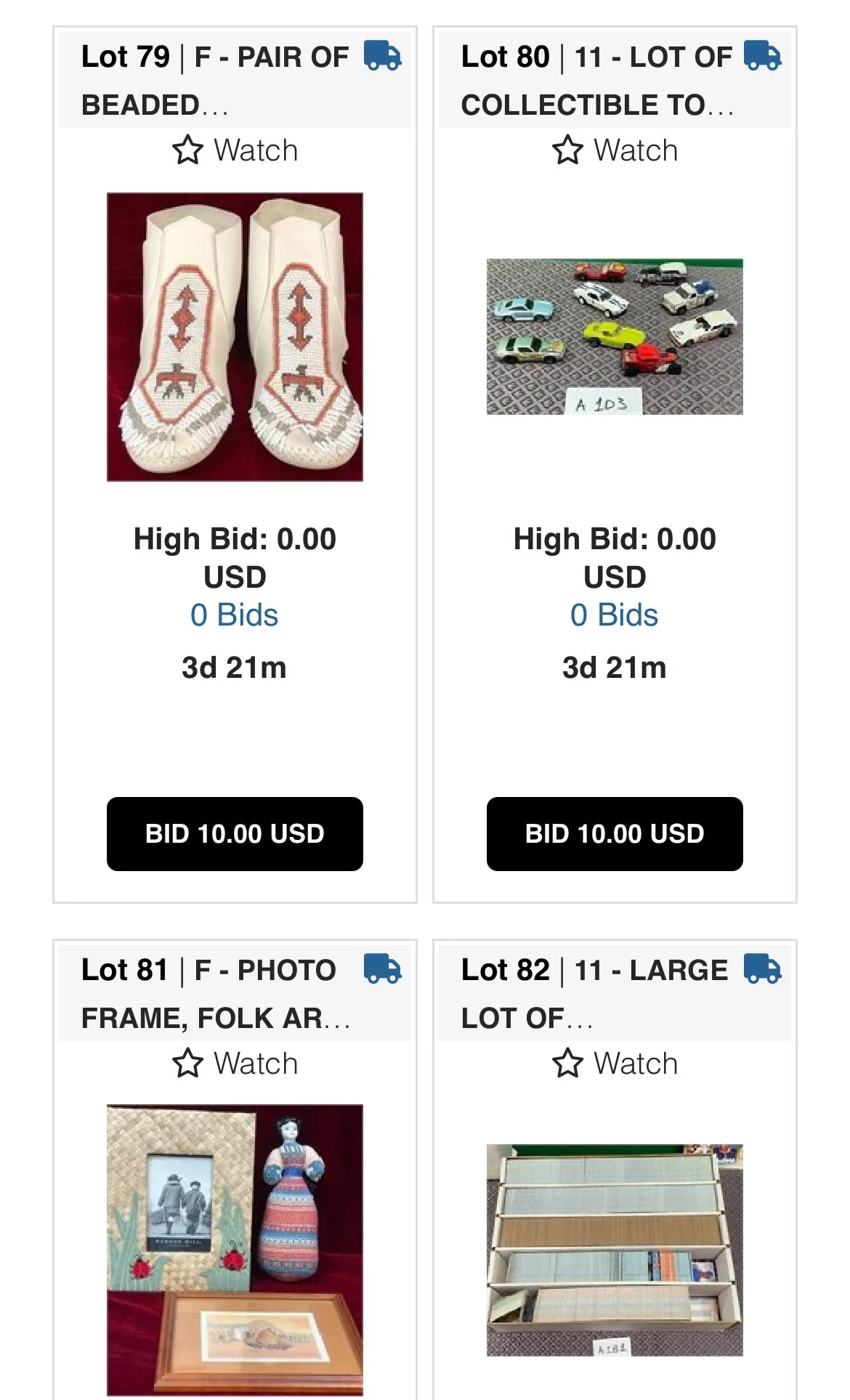Open the Lot 79 beaded moccasins photo
The height and width of the screenshot is (1400, 850).
pyautogui.click(x=235, y=336)
